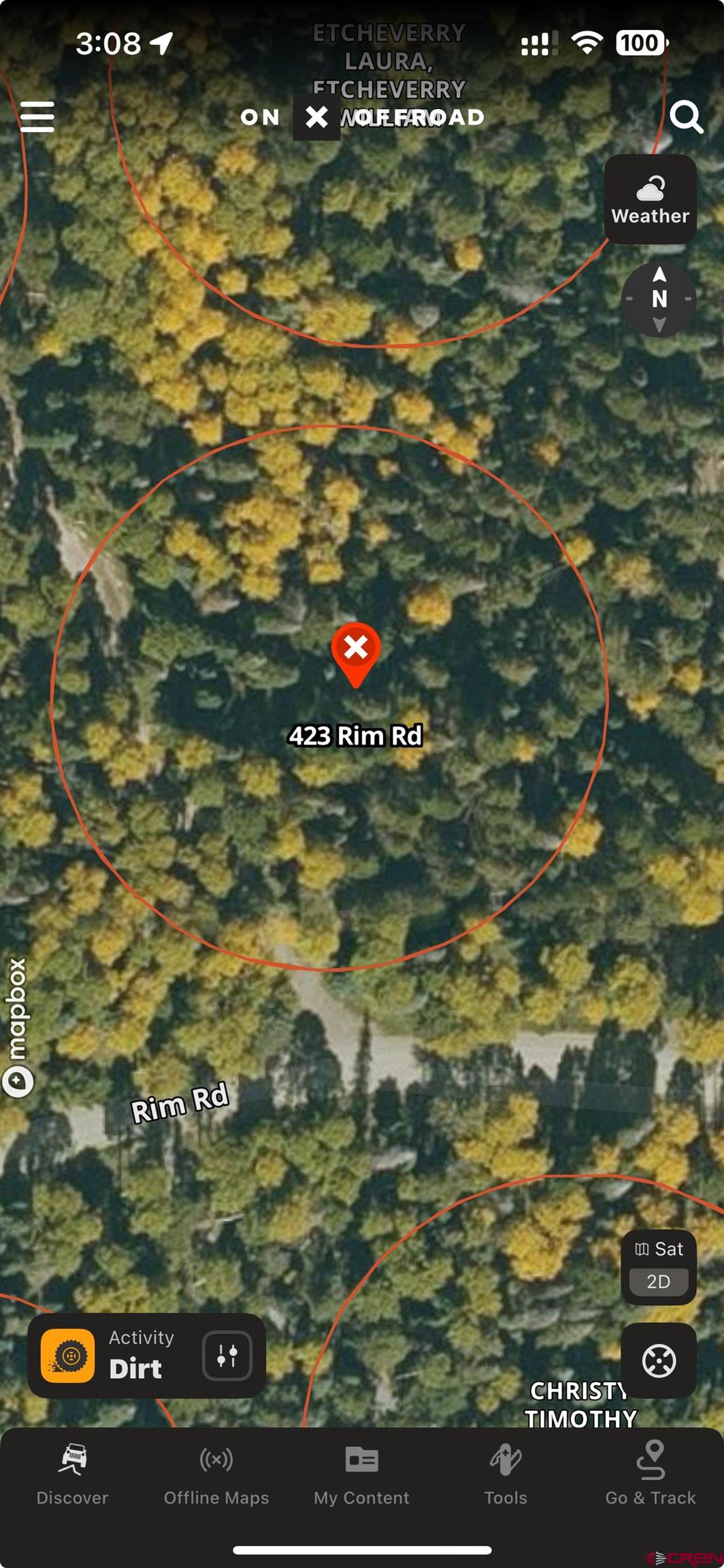
Task: Open the hamburger menu
Action: 37,117
